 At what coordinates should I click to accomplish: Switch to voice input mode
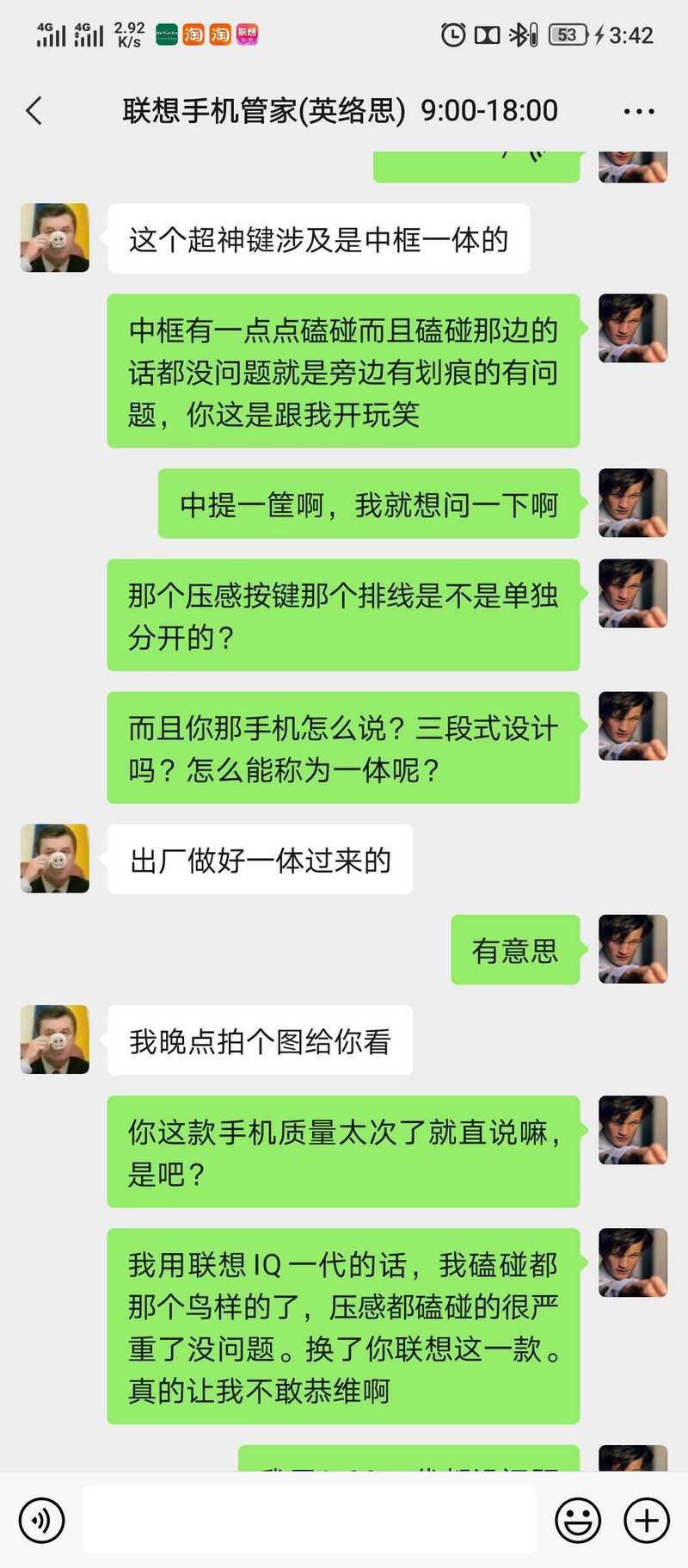click(41, 1521)
